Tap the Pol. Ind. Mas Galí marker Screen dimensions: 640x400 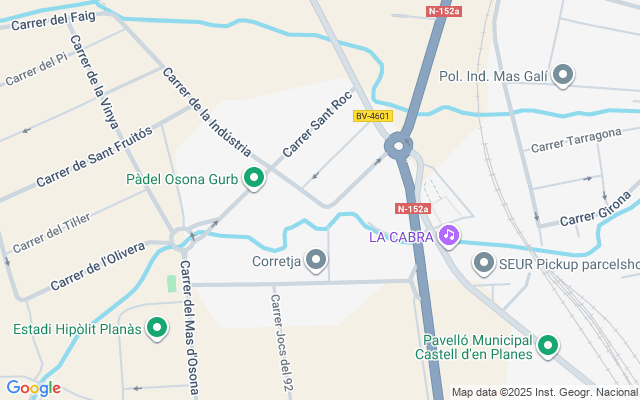pos(563,75)
